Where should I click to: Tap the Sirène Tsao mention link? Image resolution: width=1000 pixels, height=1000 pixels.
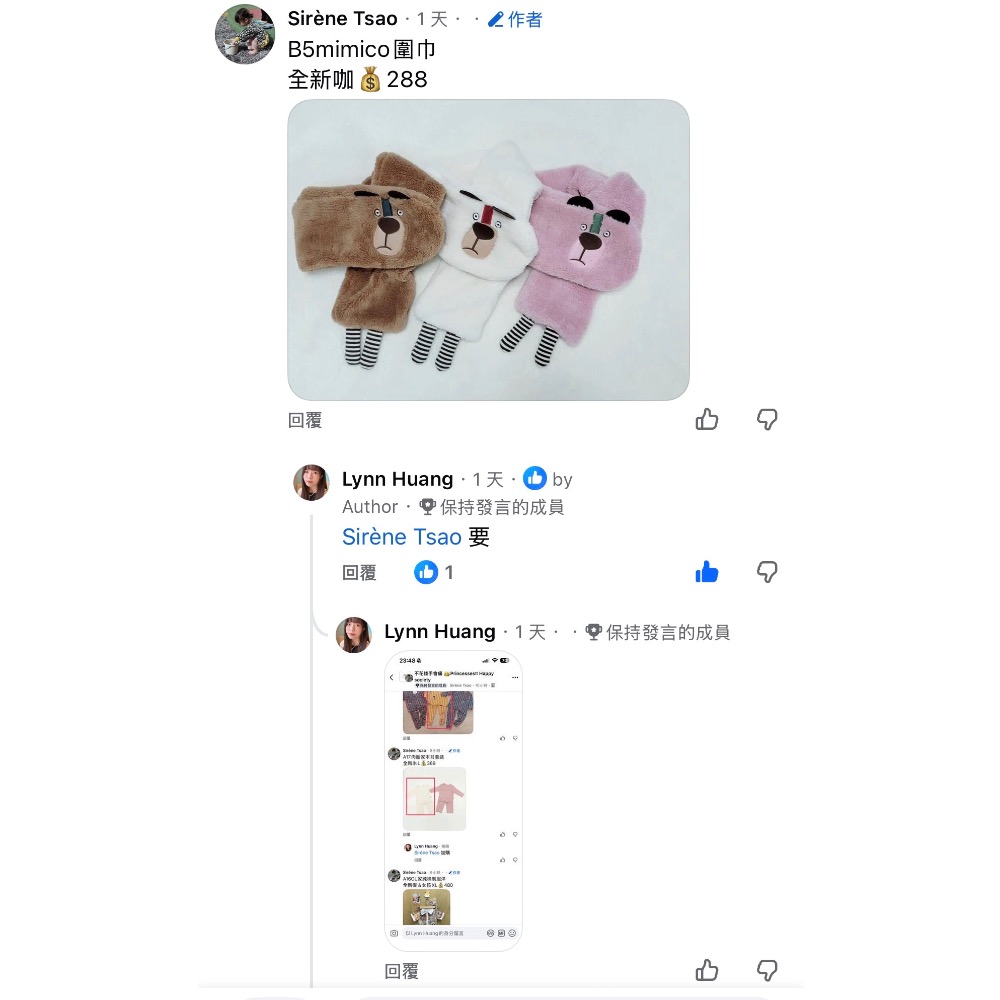[x=401, y=537]
